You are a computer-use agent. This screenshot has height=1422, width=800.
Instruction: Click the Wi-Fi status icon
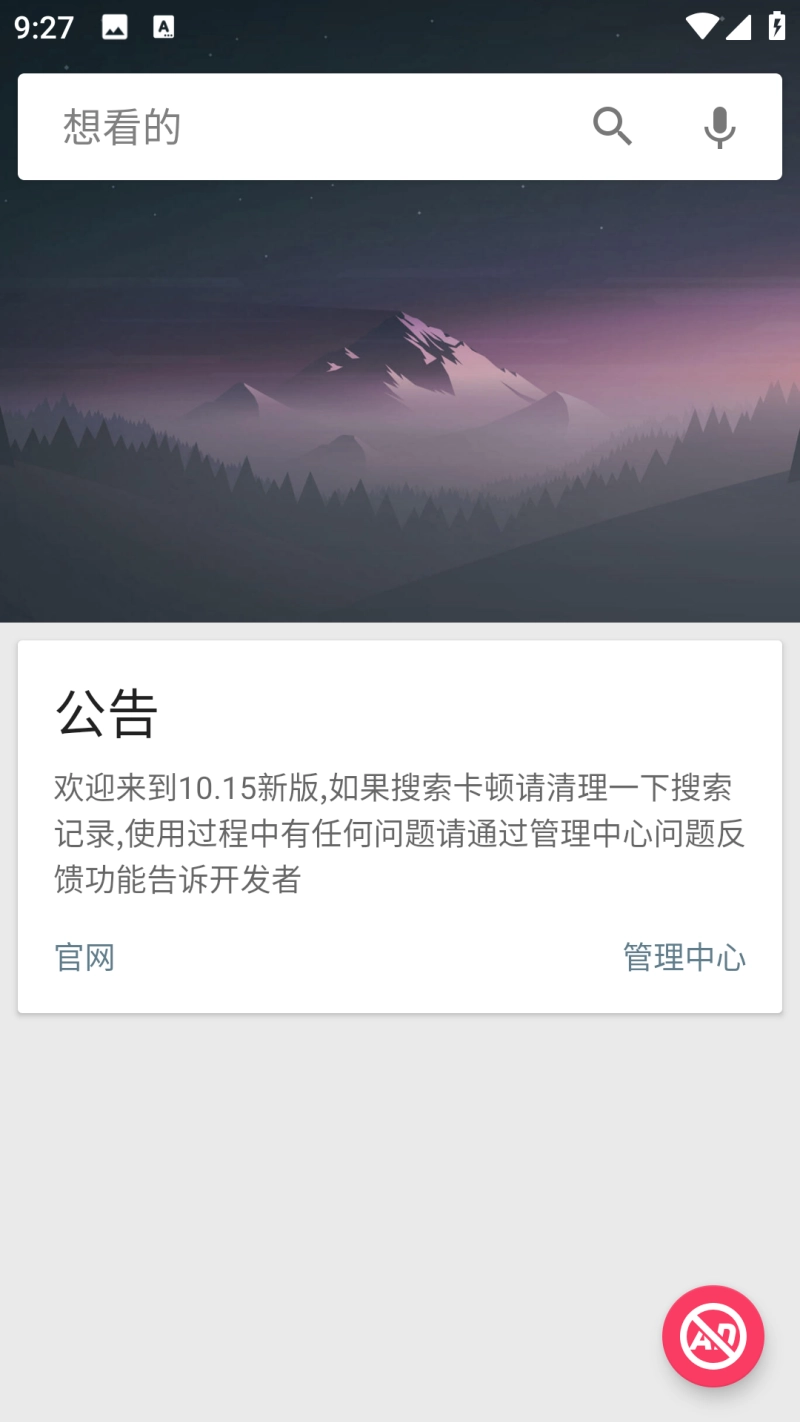click(705, 27)
